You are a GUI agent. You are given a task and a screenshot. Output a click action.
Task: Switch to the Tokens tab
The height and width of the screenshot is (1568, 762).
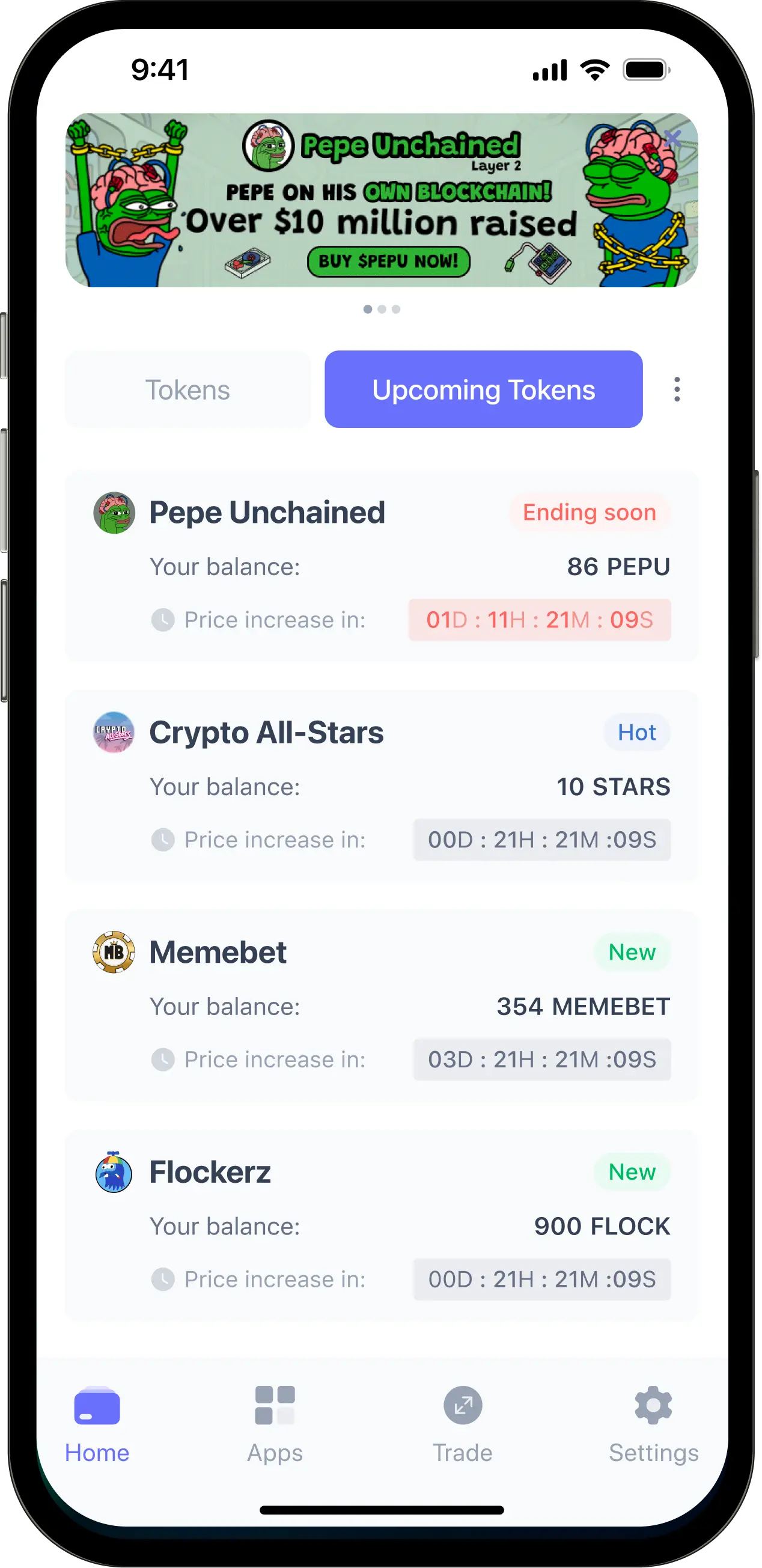pos(187,389)
